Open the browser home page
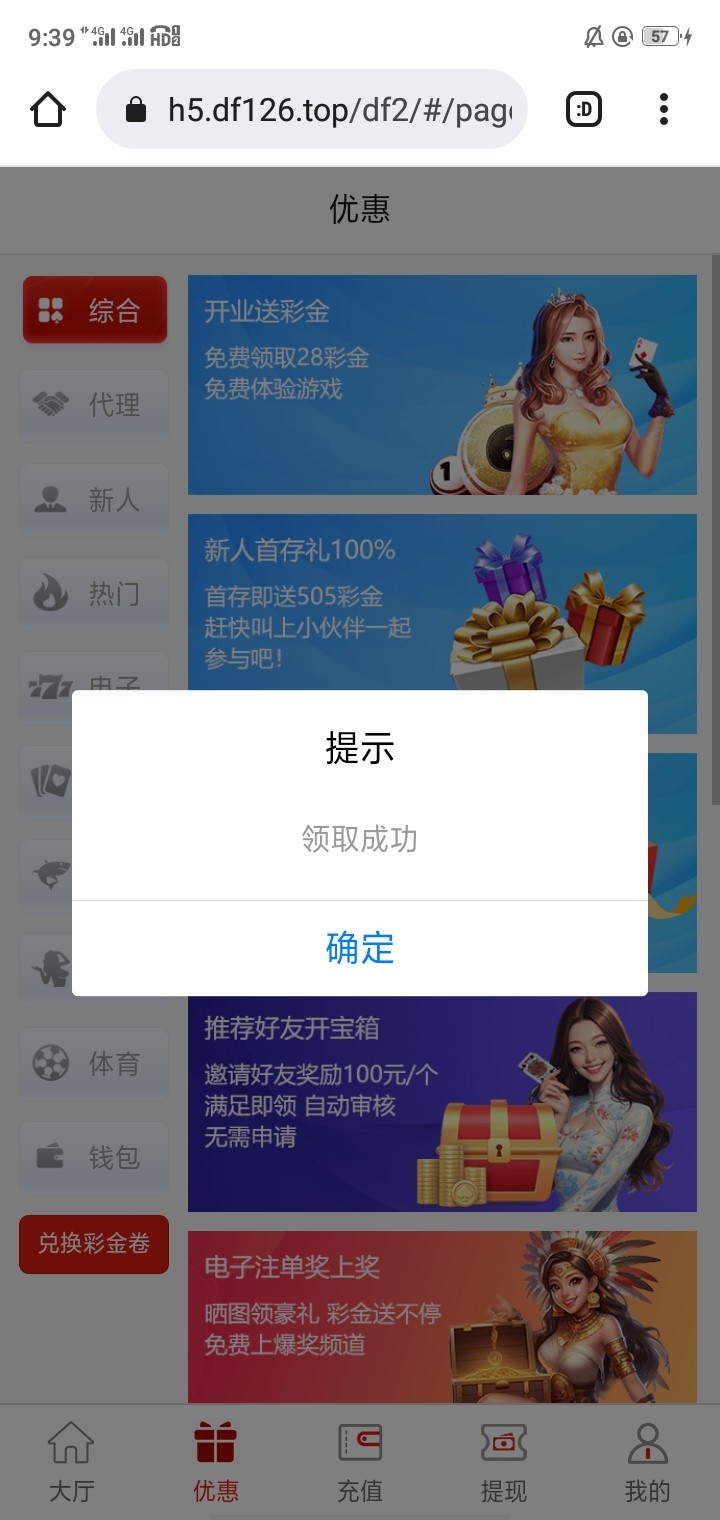 [48, 109]
